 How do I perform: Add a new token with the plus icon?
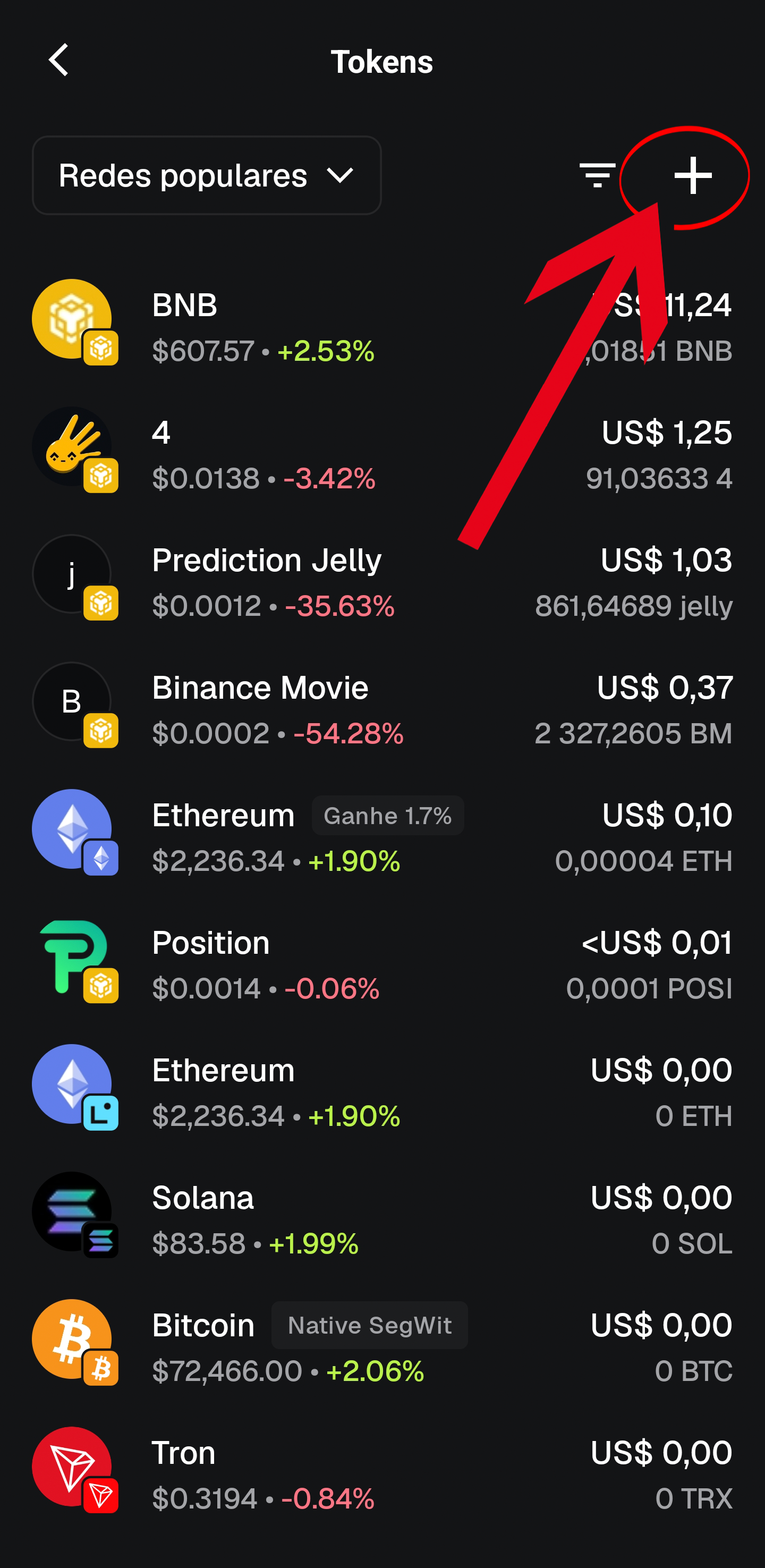(x=693, y=175)
